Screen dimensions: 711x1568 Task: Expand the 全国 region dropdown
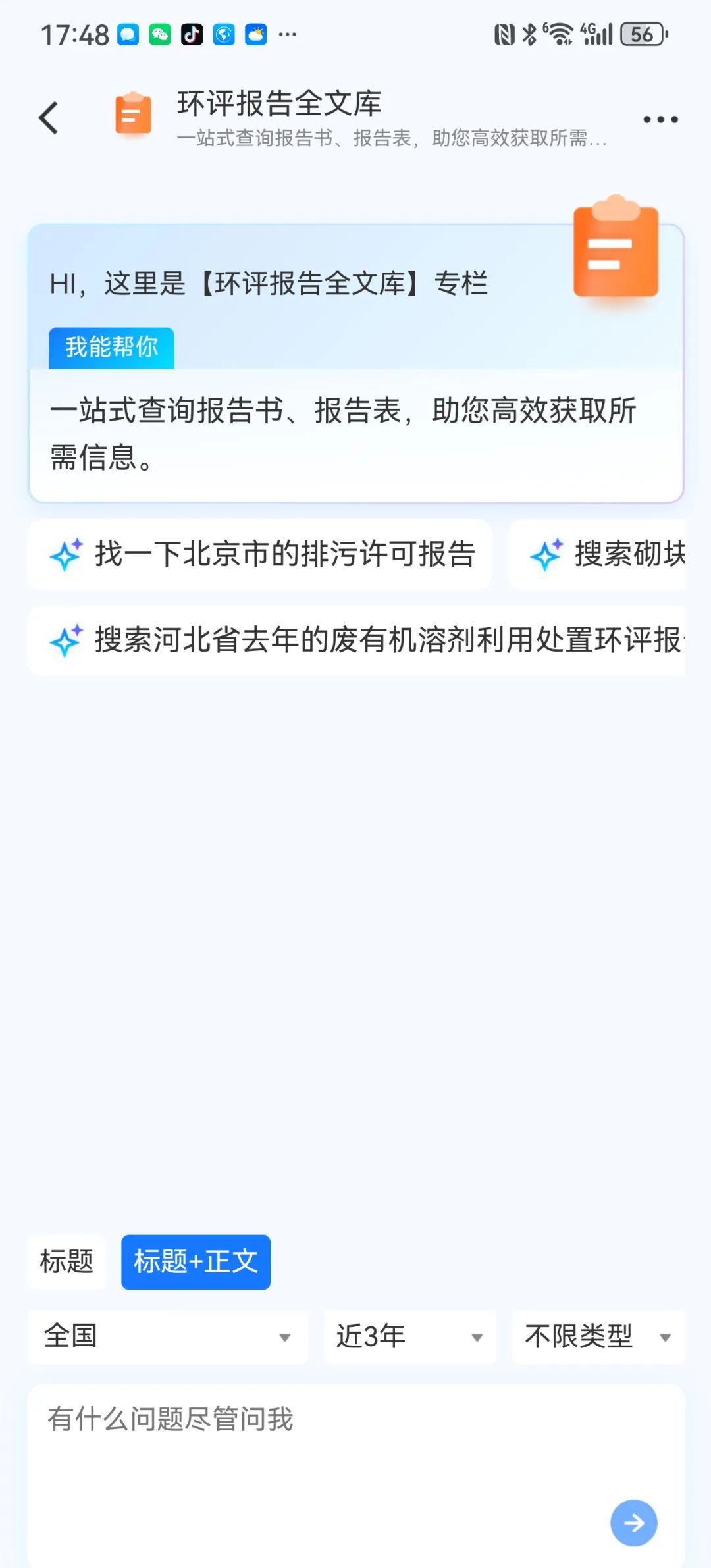pos(168,1336)
